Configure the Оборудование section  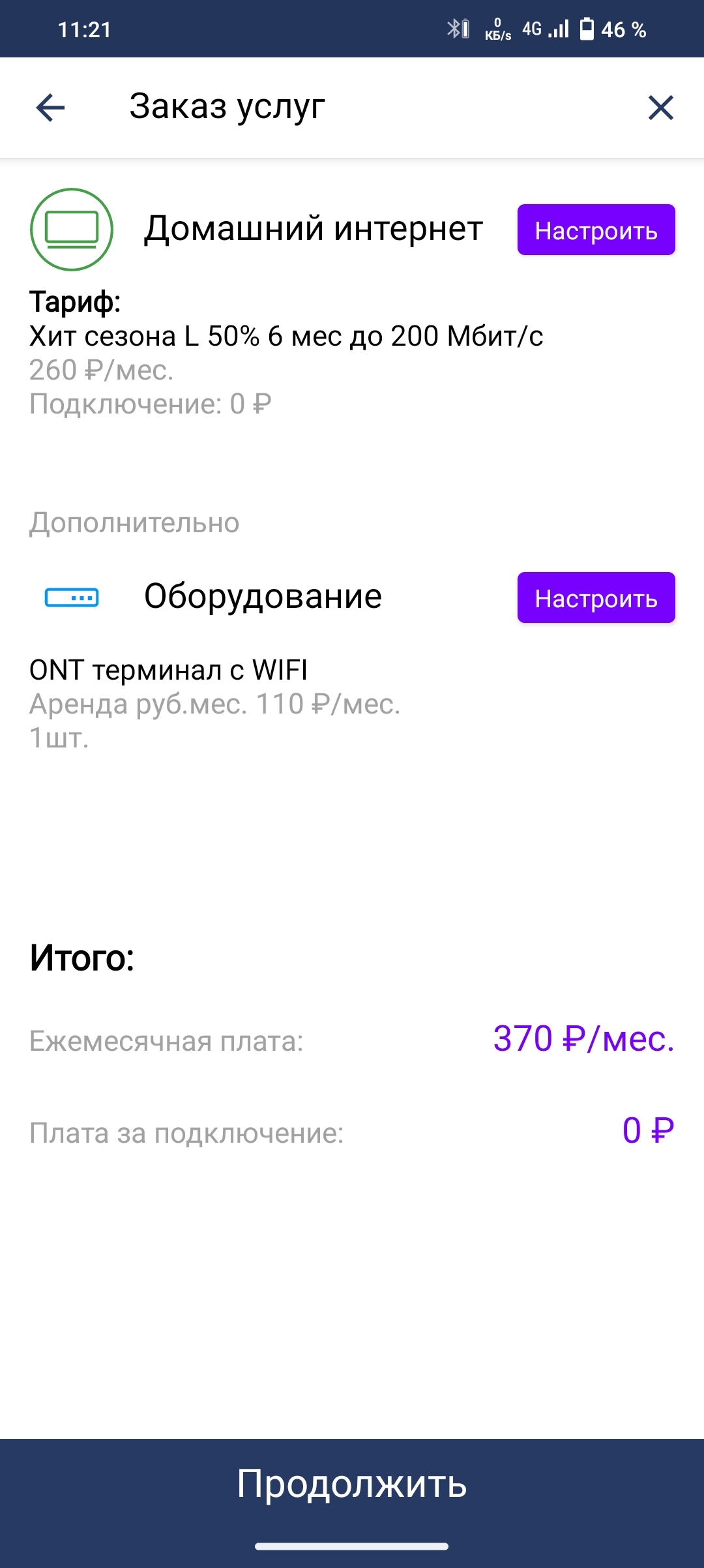click(596, 598)
